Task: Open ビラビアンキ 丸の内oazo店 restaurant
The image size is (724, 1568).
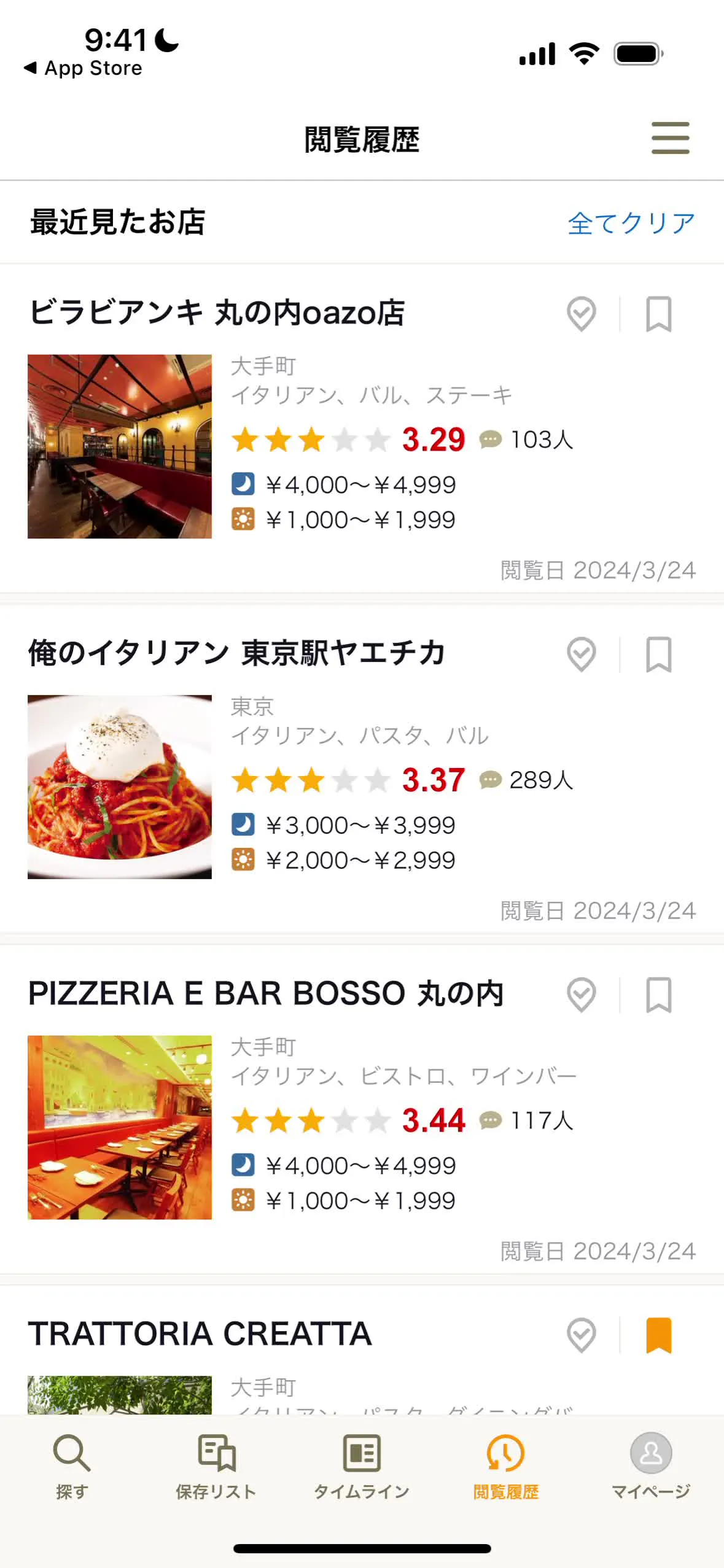Action: (217, 313)
